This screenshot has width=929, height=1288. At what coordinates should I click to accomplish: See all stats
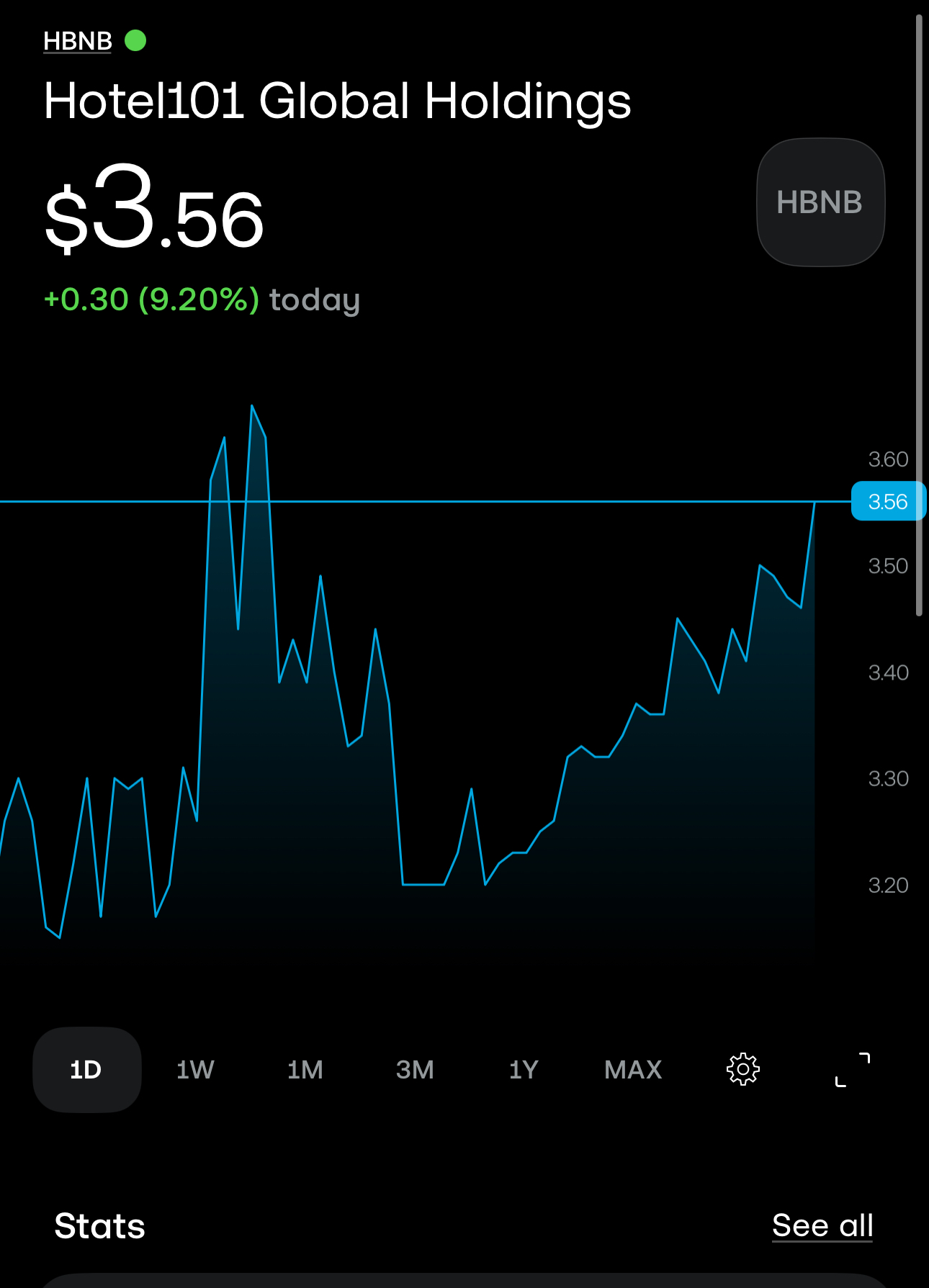822,1225
